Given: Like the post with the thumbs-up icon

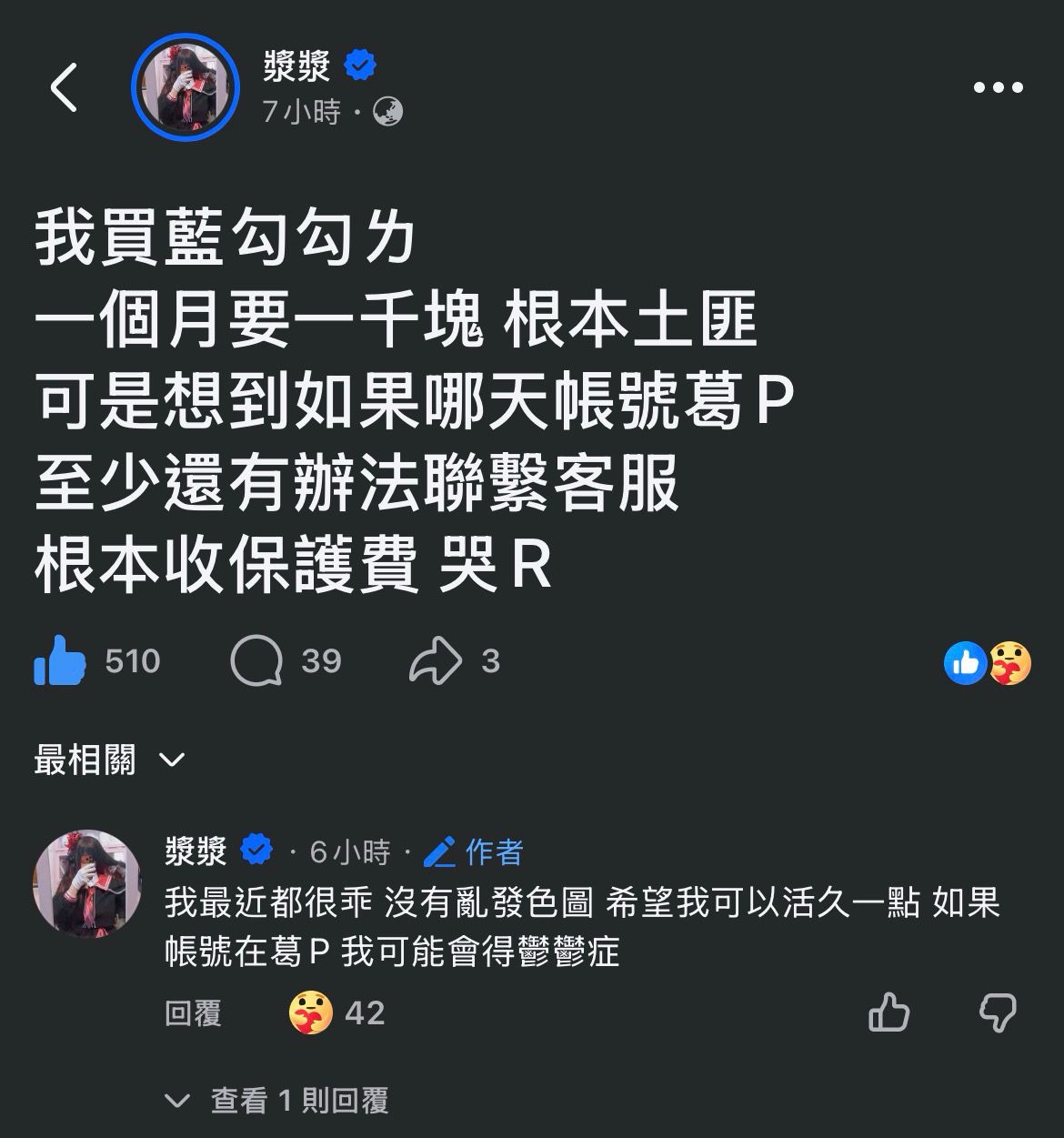Looking at the screenshot, I should tap(60, 660).
